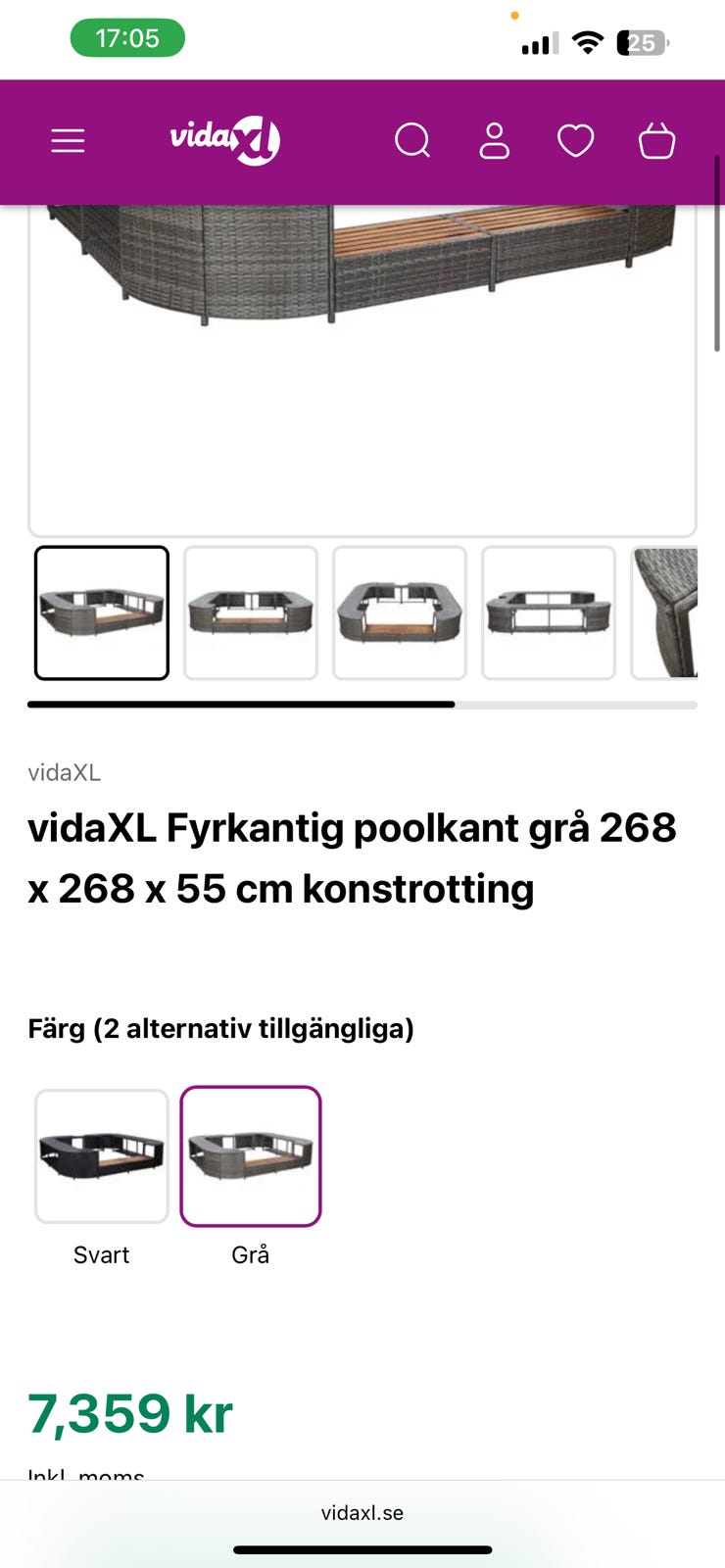Screen dimensions: 725x1568
Task: Reveal more thumbnails via partially visible fifth image
Action: tap(676, 612)
